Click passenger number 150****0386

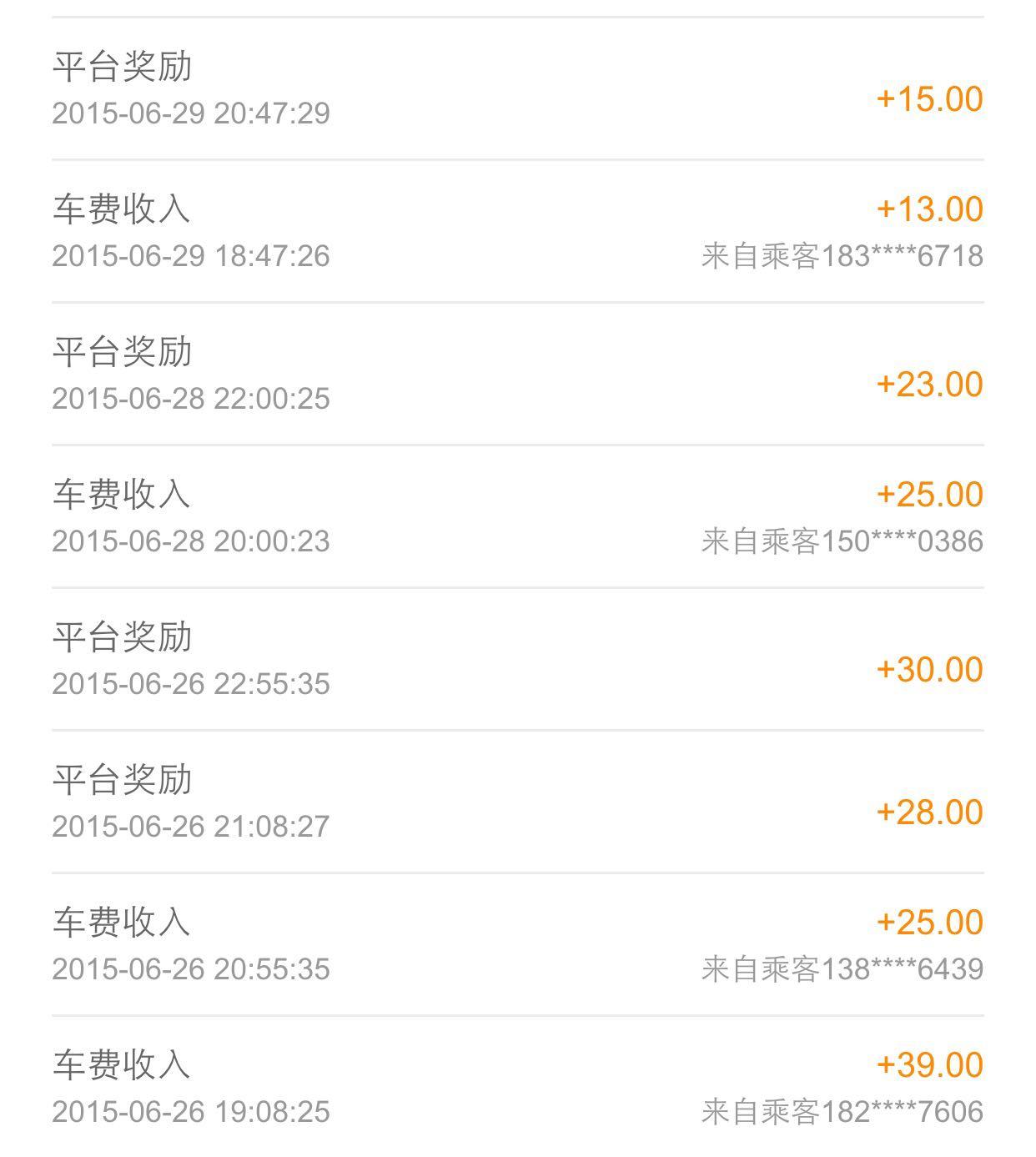click(842, 542)
